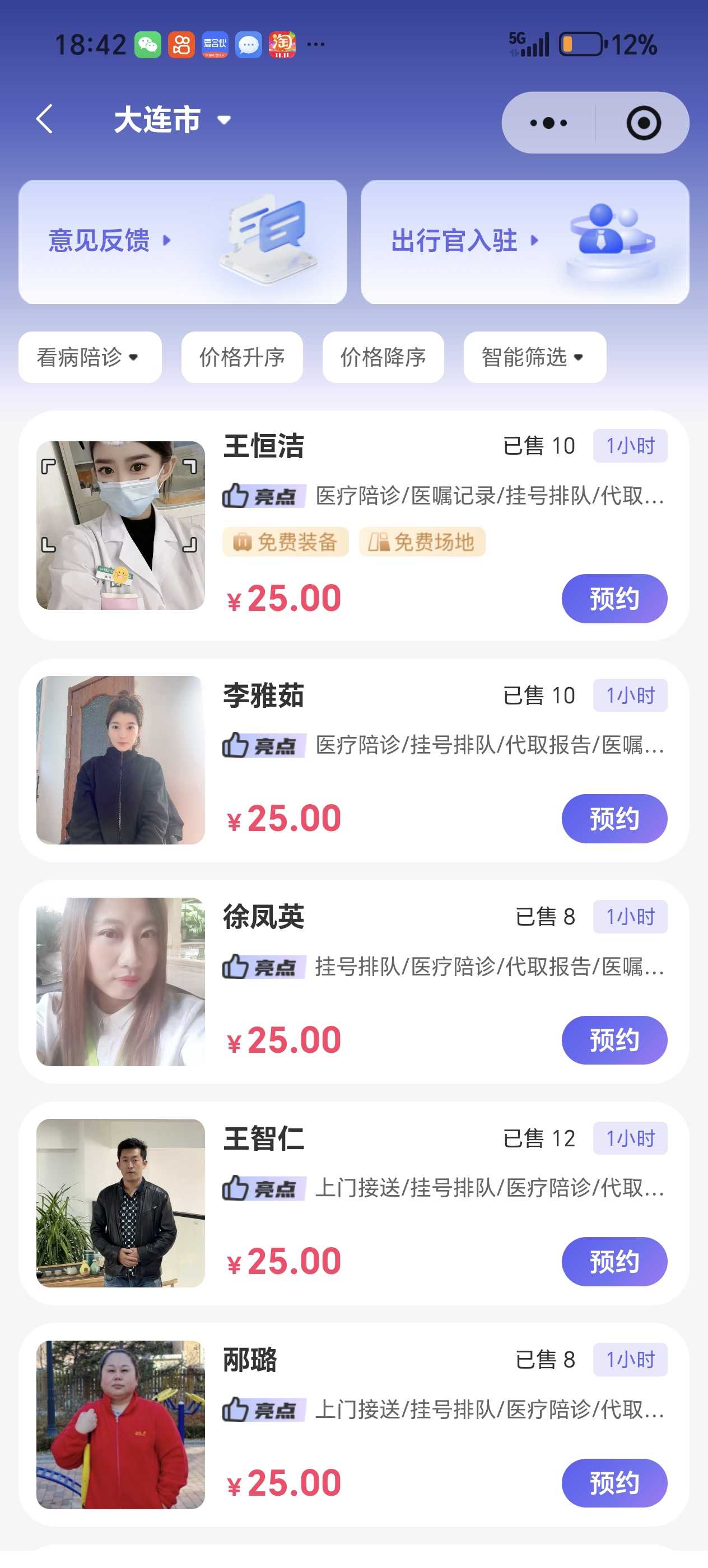
Task: Reserve 徐凤英 via 预约
Action: tap(614, 1040)
